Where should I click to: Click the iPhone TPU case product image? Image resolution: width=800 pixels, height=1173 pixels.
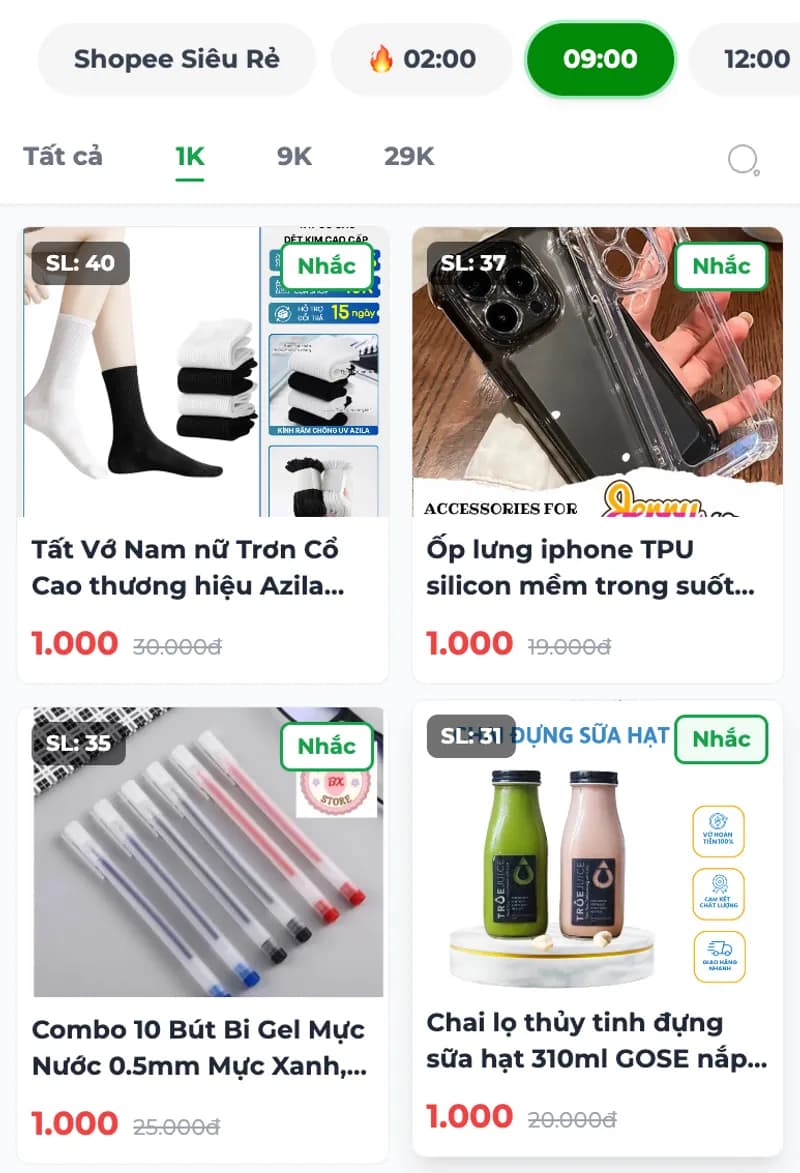(x=598, y=370)
